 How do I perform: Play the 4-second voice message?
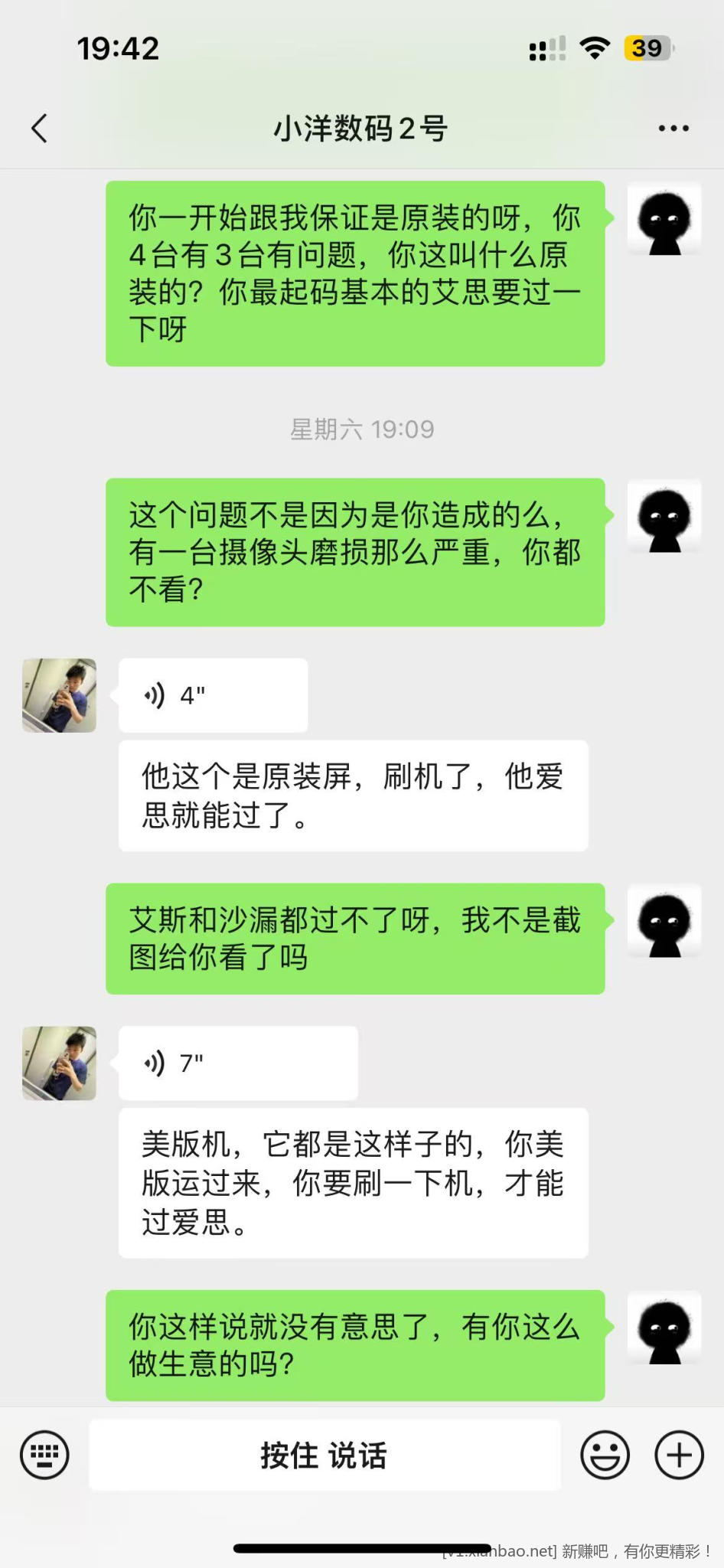pos(212,695)
